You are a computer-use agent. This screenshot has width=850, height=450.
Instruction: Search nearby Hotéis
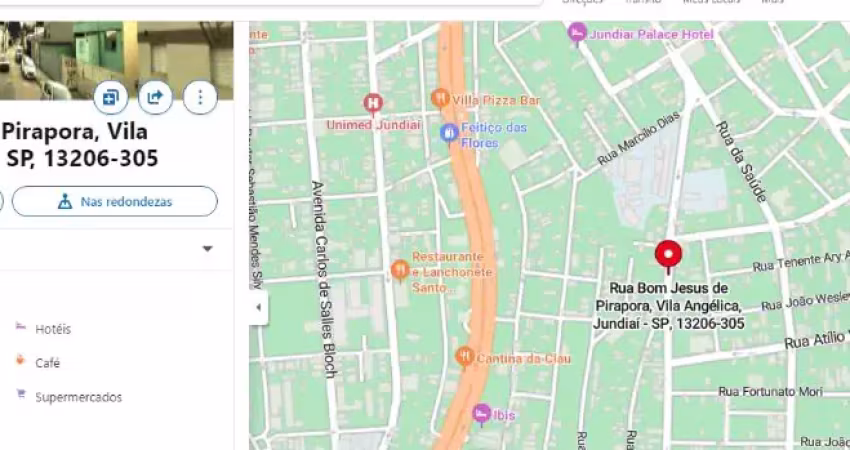coord(52,328)
